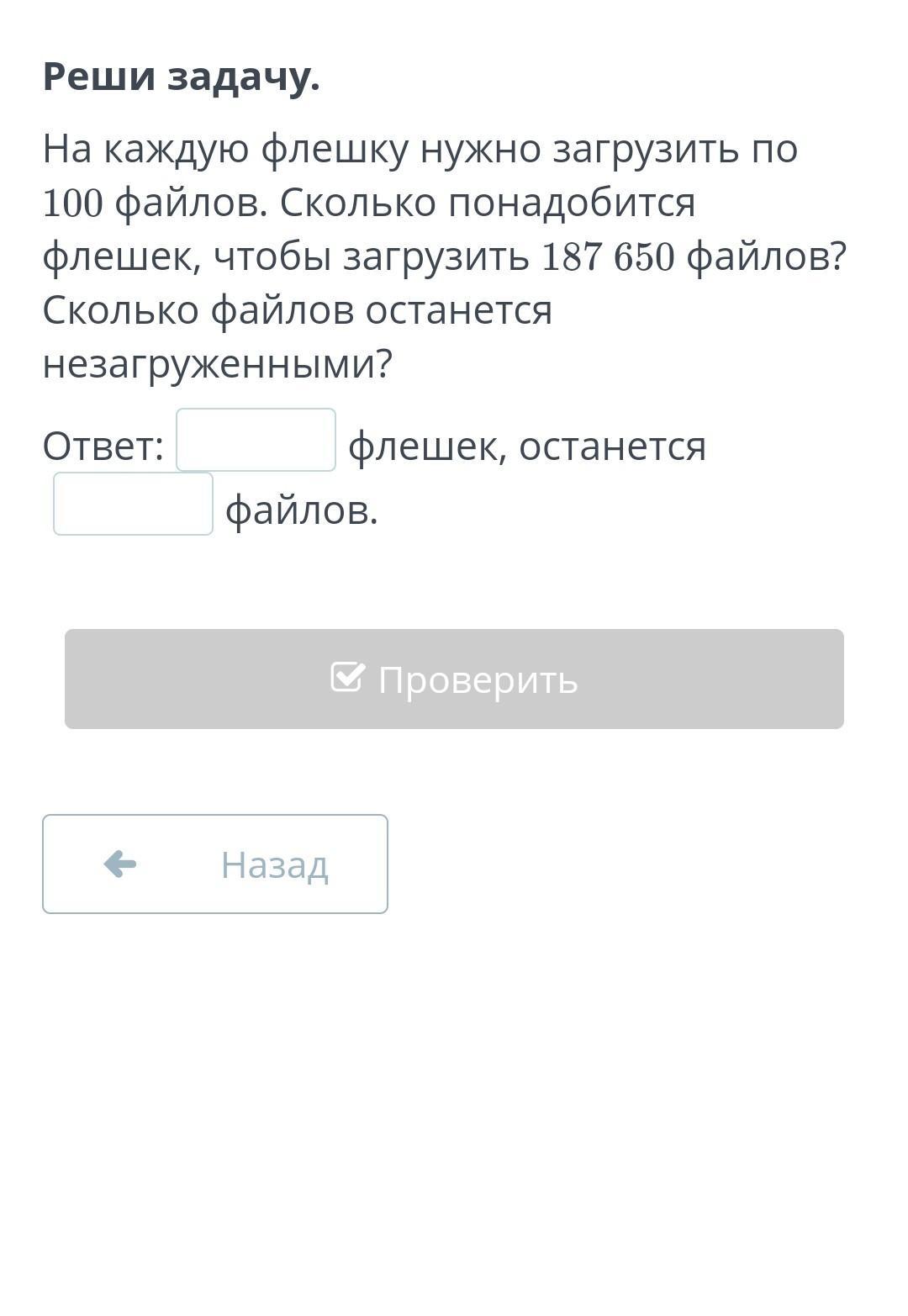Go back with the Назад button
This screenshot has width=908, height=1316.
pyautogui.click(x=215, y=864)
